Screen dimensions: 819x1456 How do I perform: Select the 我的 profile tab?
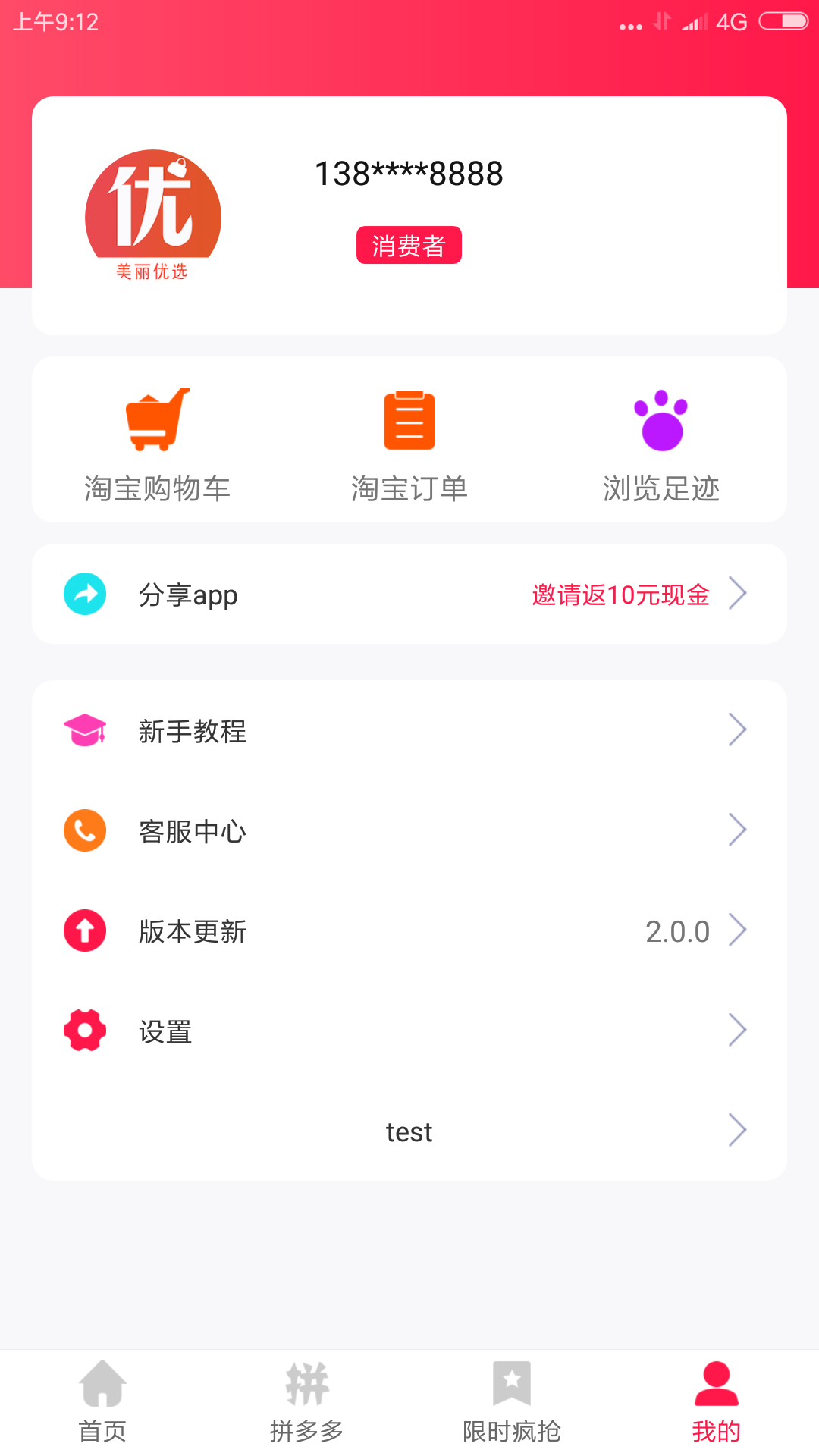click(717, 1403)
